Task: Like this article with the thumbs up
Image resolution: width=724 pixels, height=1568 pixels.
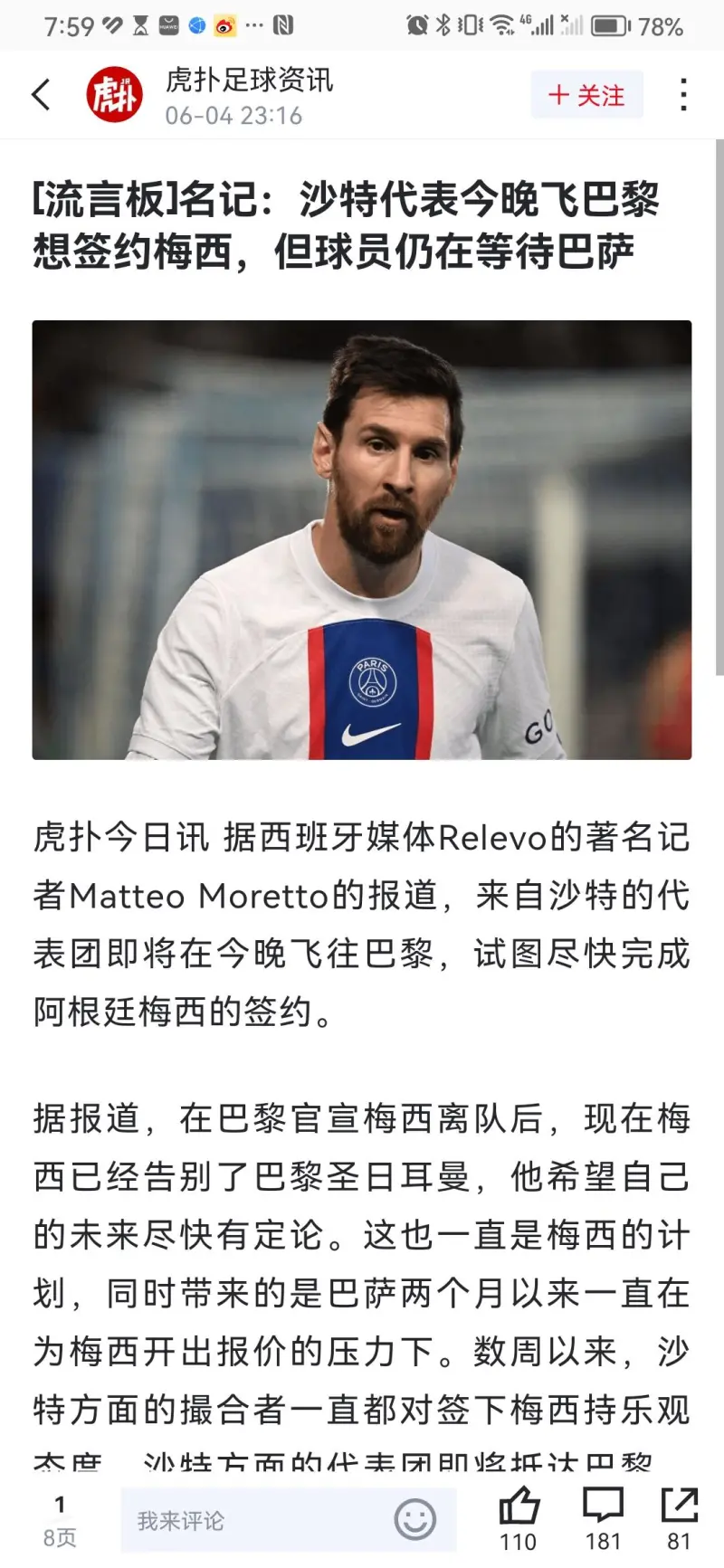Action: click(x=519, y=1507)
